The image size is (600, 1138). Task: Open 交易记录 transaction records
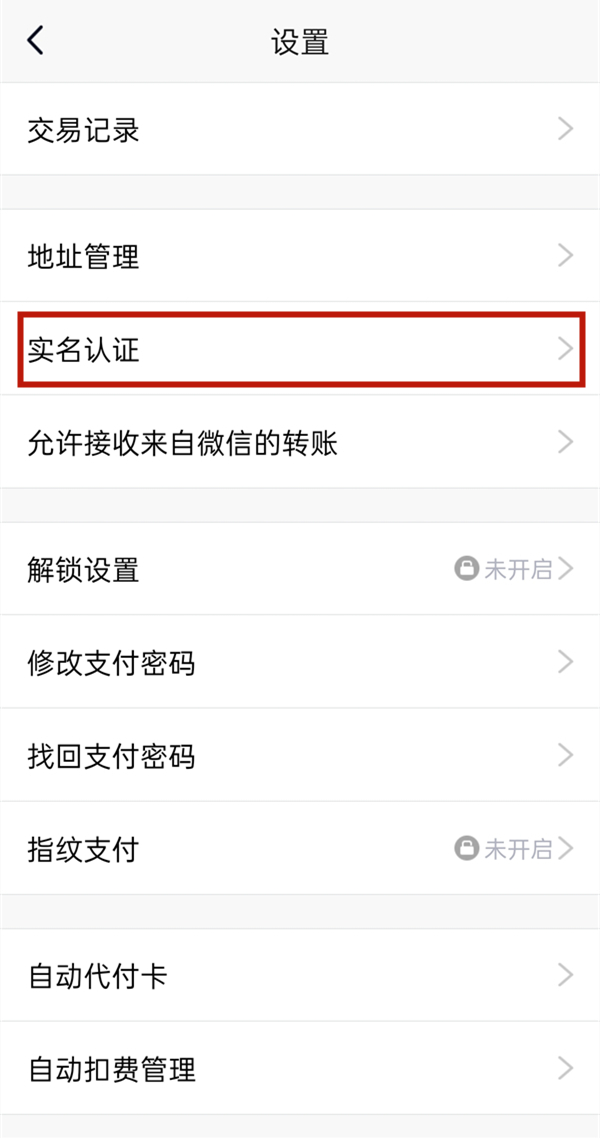(x=300, y=129)
